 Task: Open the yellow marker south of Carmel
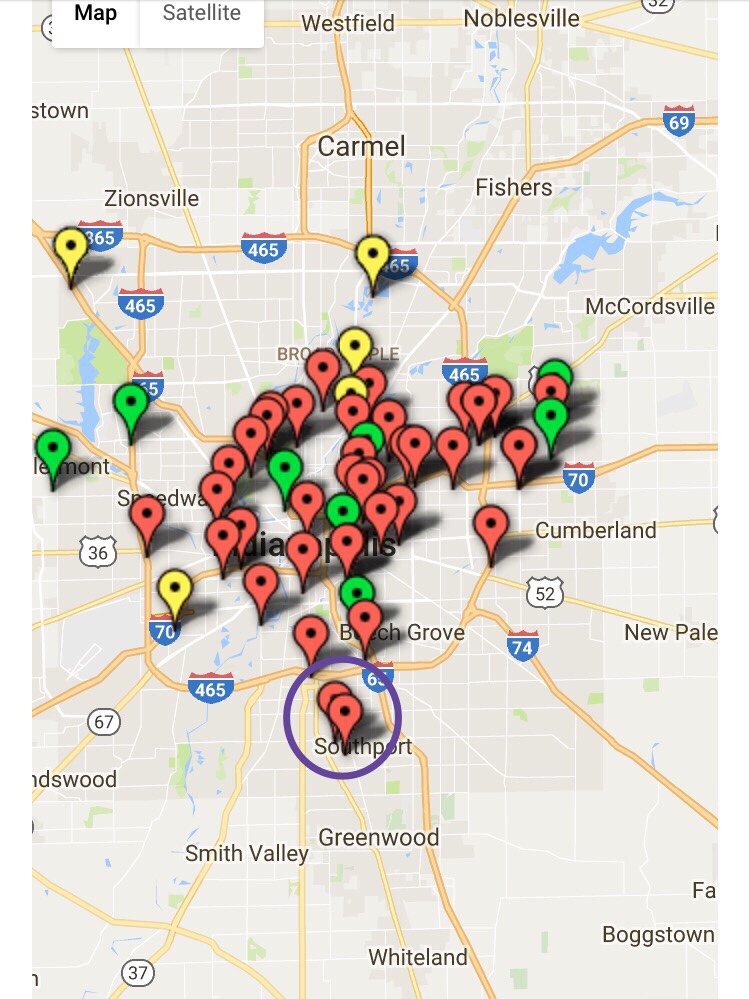click(373, 256)
